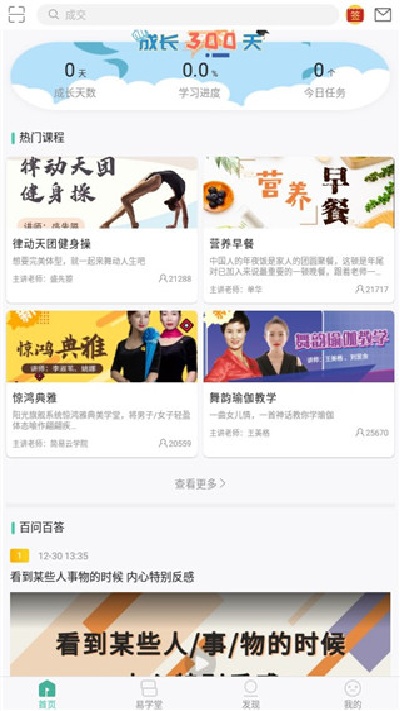The image size is (400, 711).
Task: Tap the search box
Action: coord(188,15)
